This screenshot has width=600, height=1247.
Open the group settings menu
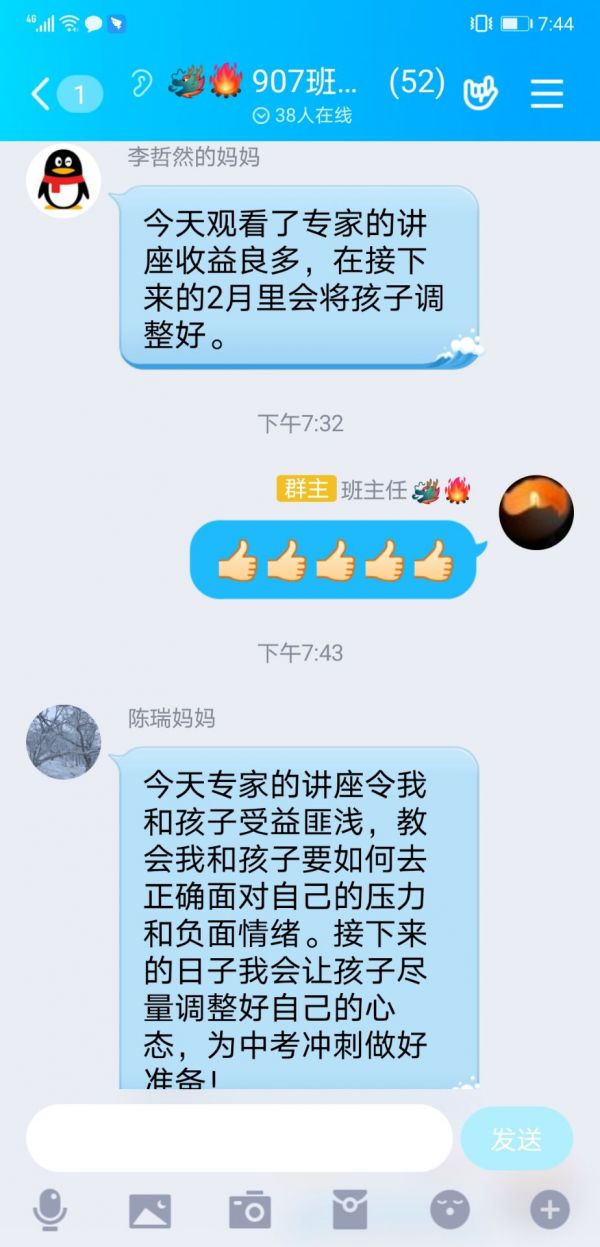point(547,94)
